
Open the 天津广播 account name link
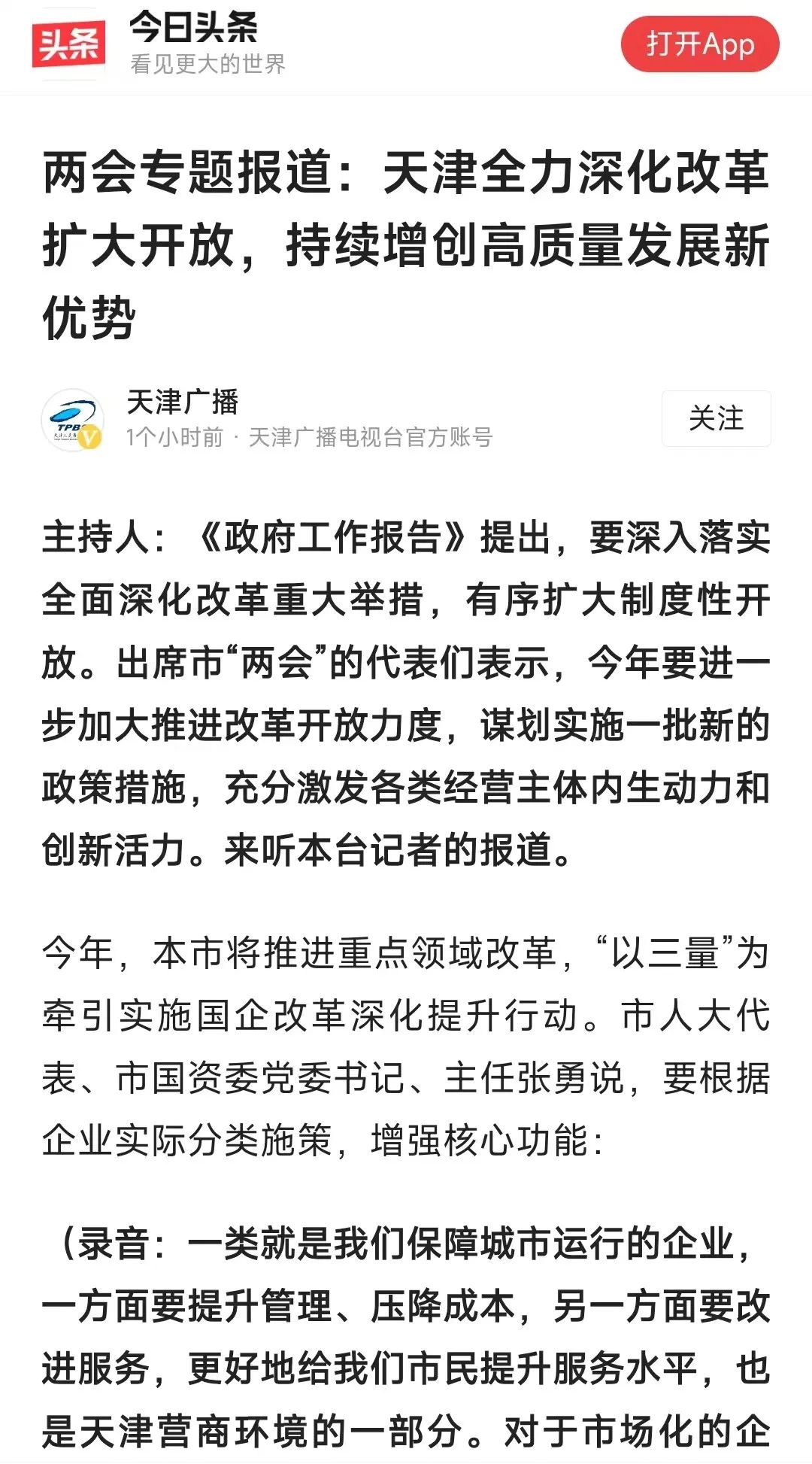click(x=182, y=402)
